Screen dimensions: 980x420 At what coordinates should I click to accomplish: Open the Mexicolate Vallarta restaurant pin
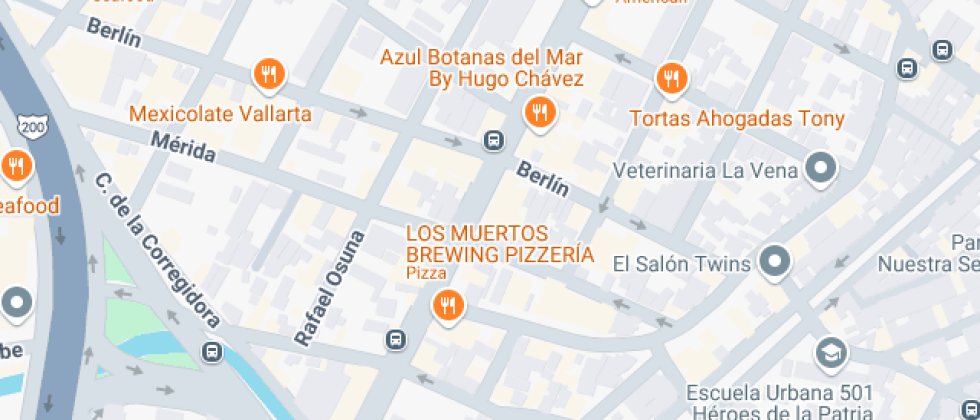coord(269,74)
